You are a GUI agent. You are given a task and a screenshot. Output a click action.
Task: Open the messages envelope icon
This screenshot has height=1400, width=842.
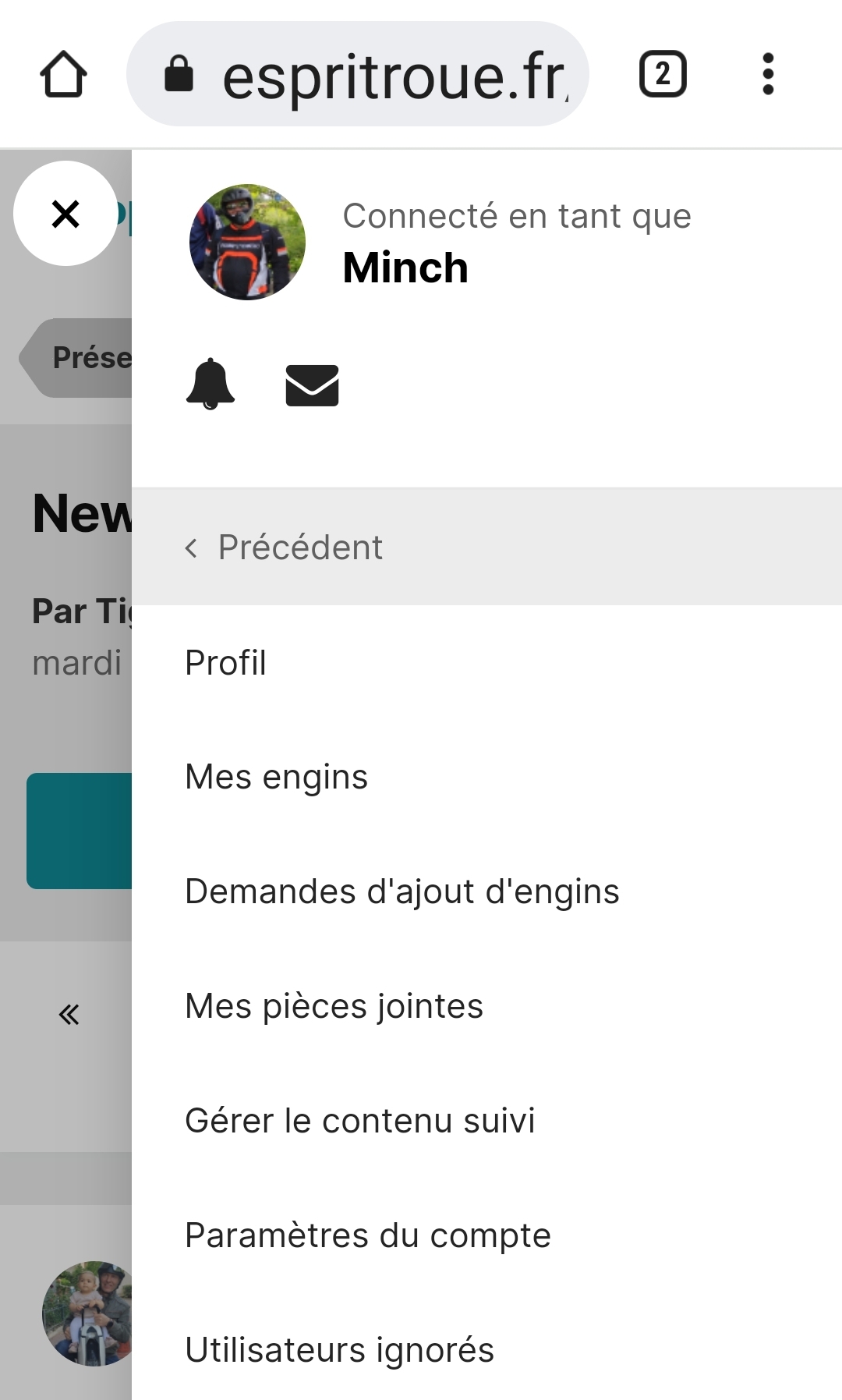tap(312, 385)
